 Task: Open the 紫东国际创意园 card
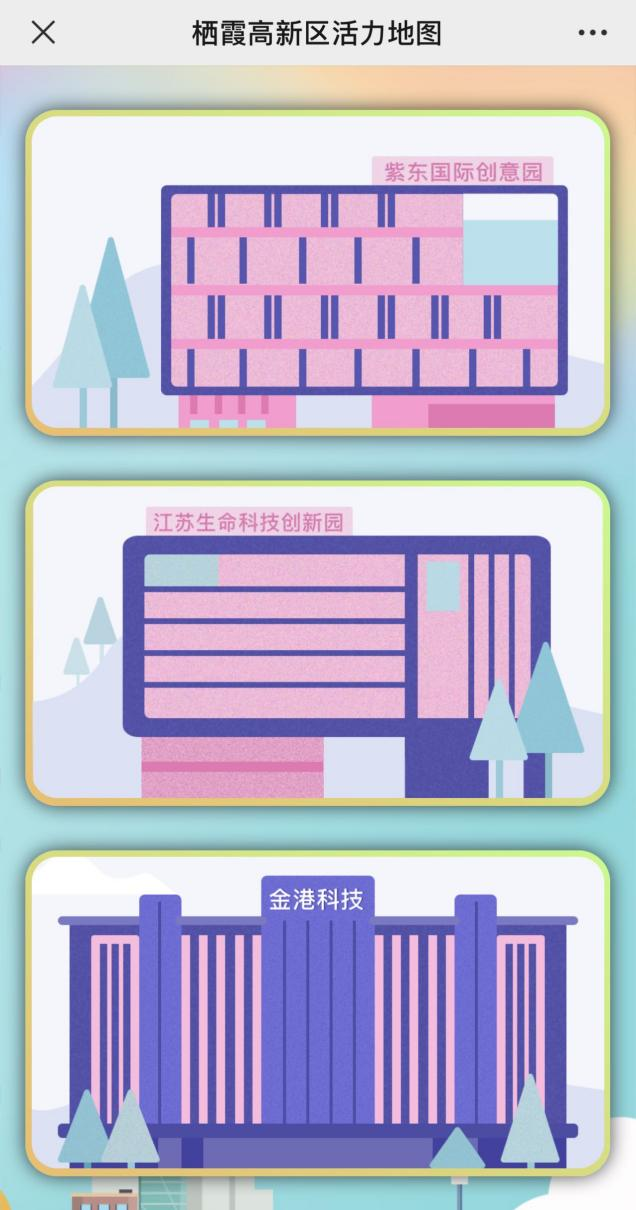tap(317, 272)
